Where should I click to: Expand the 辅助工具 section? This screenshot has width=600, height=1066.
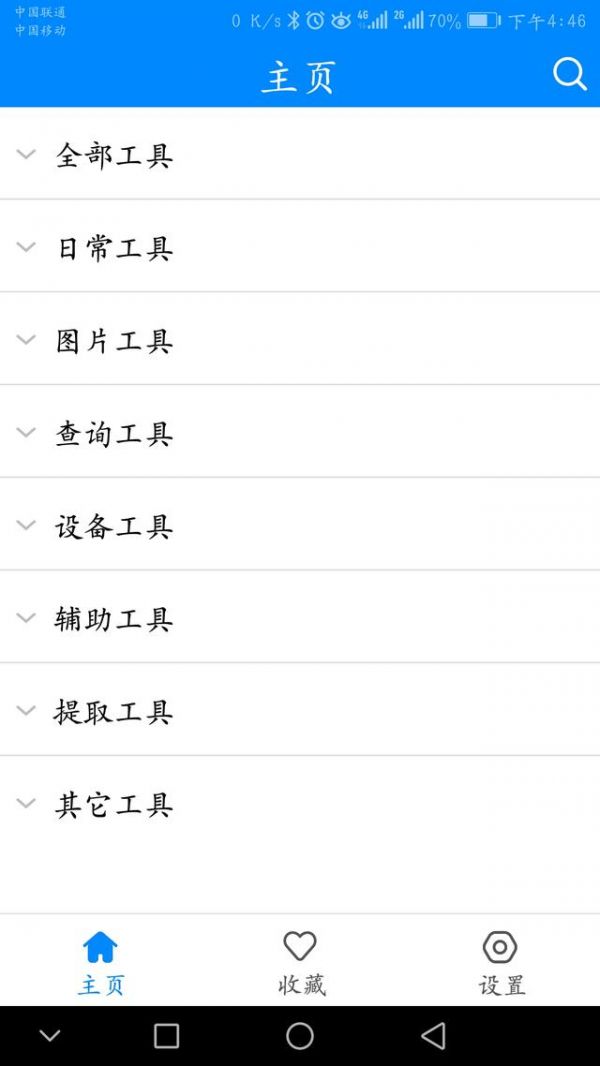(x=300, y=617)
